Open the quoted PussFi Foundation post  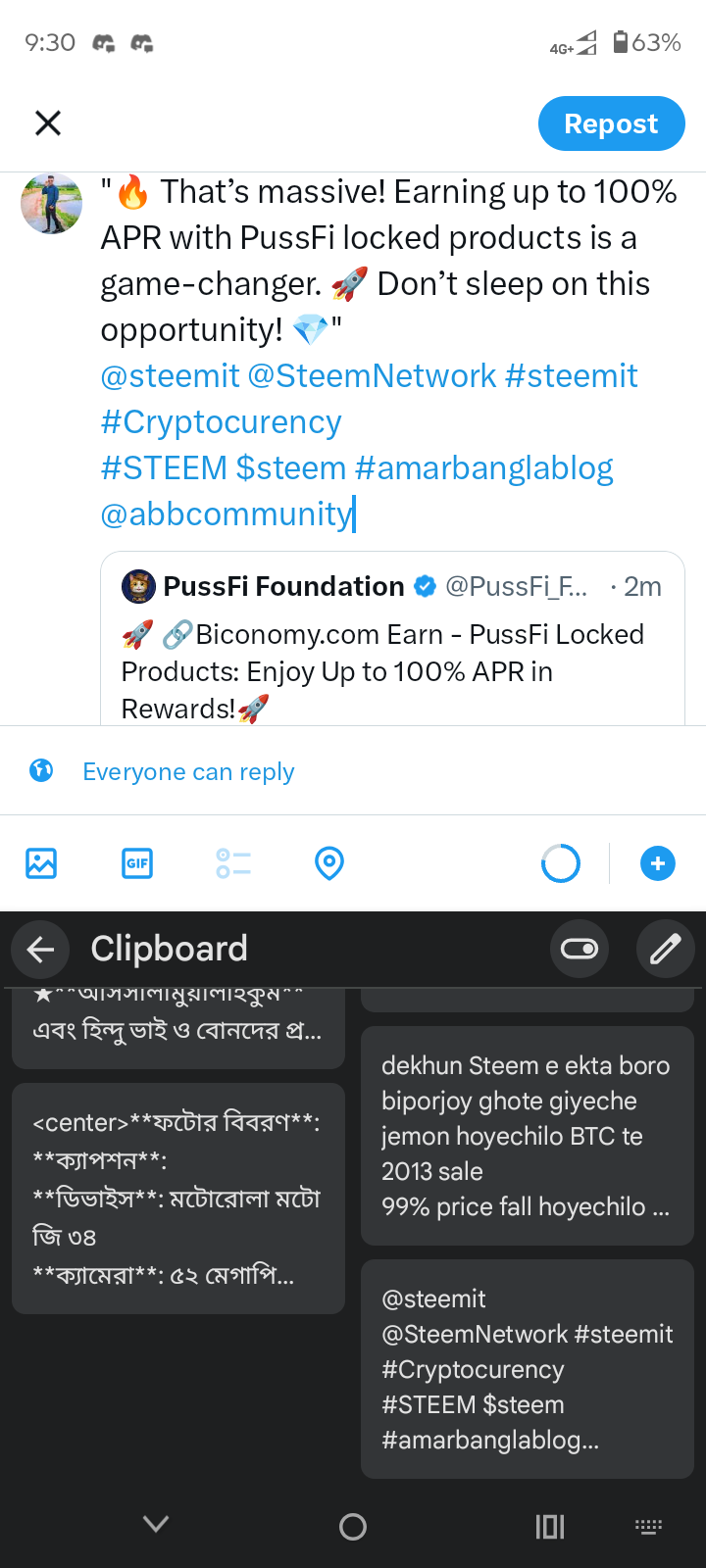[392, 647]
